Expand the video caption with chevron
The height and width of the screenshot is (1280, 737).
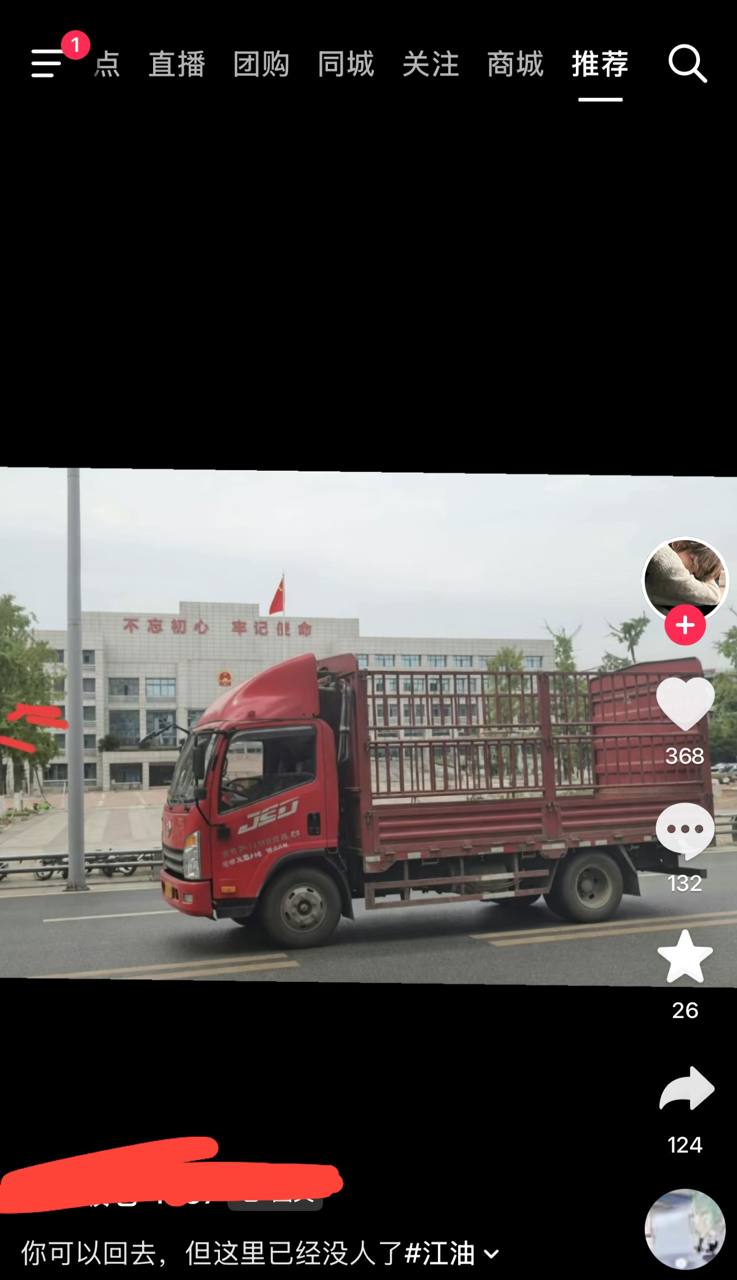(491, 1254)
